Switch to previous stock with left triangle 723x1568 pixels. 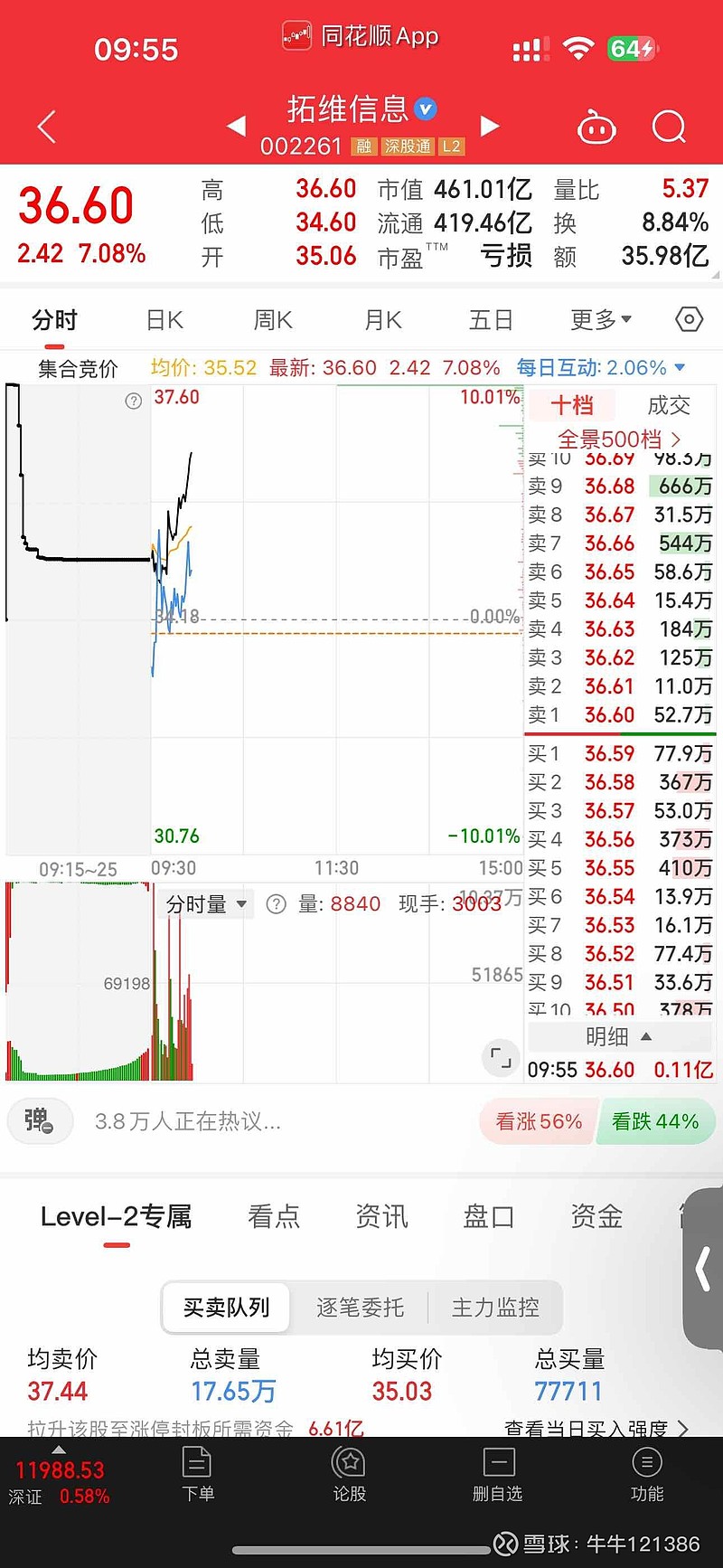(x=236, y=126)
